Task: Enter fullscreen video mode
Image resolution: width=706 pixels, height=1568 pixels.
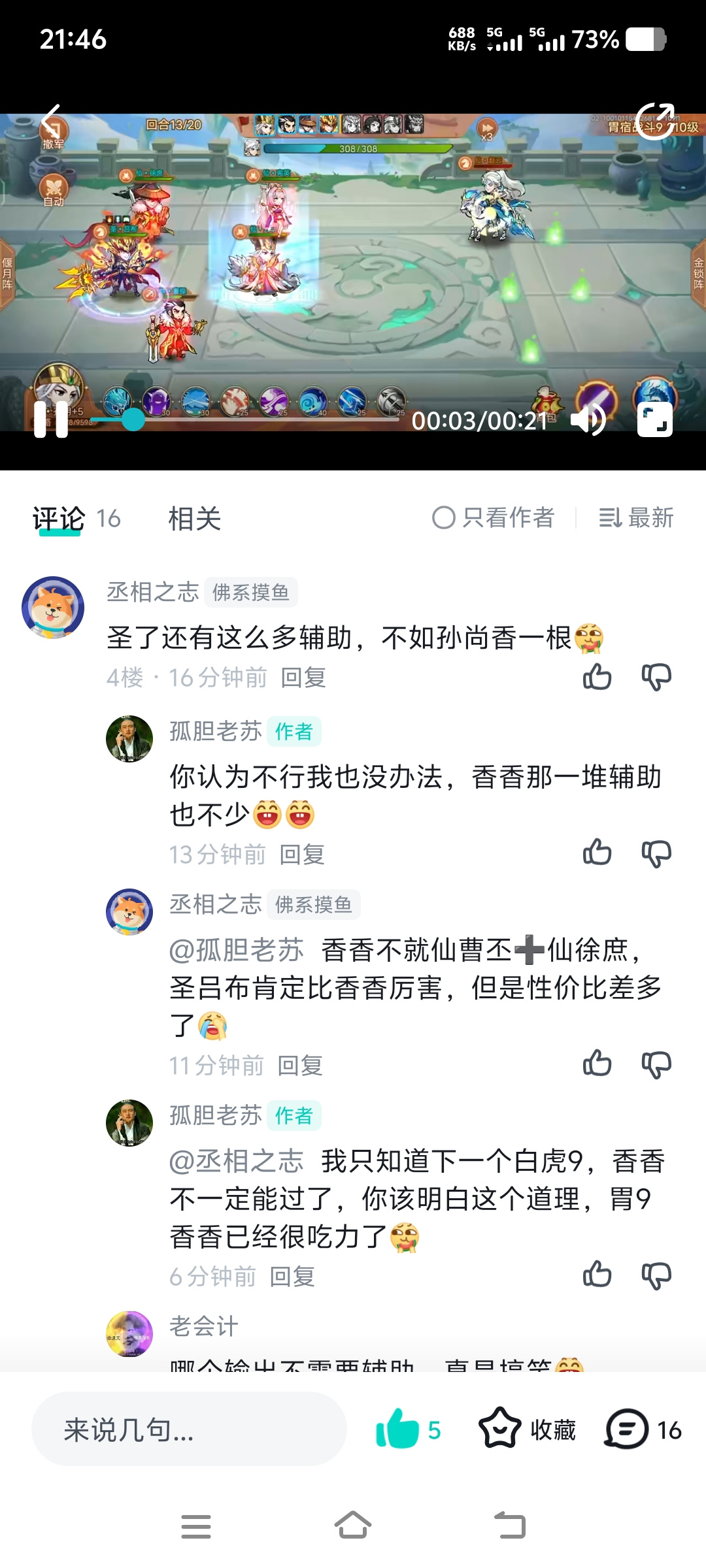Action: coord(655,419)
